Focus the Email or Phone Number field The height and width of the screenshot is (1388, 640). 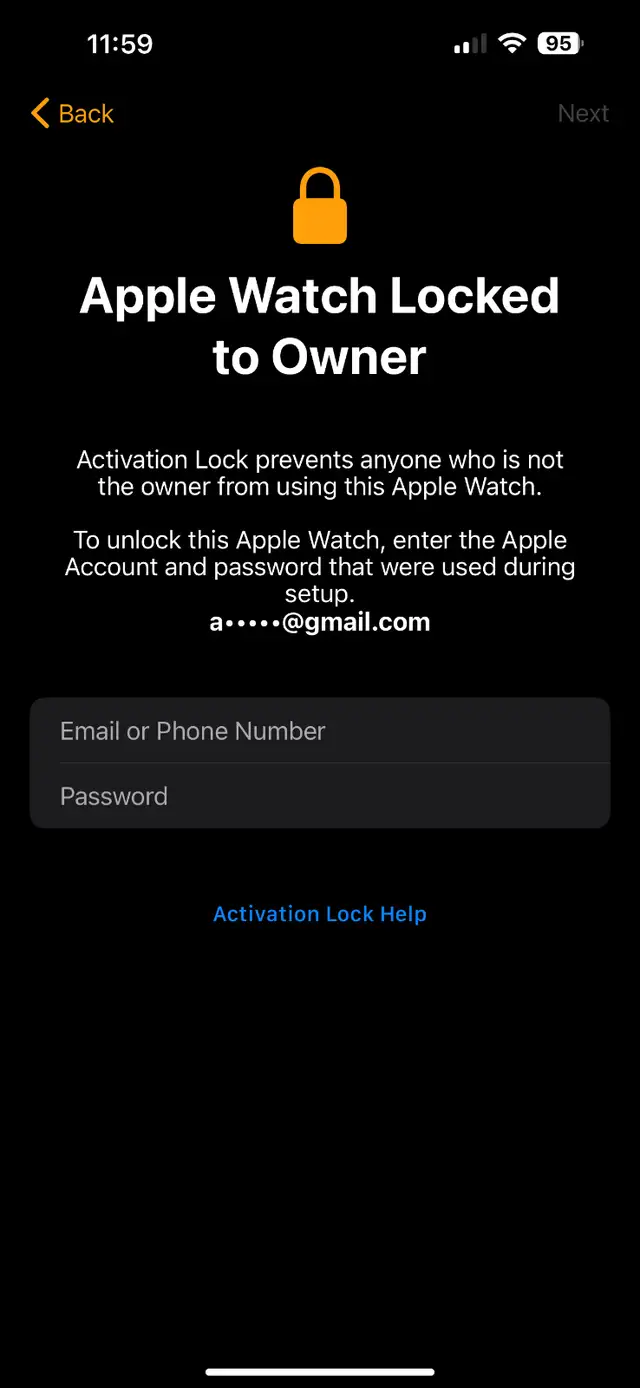point(320,731)
